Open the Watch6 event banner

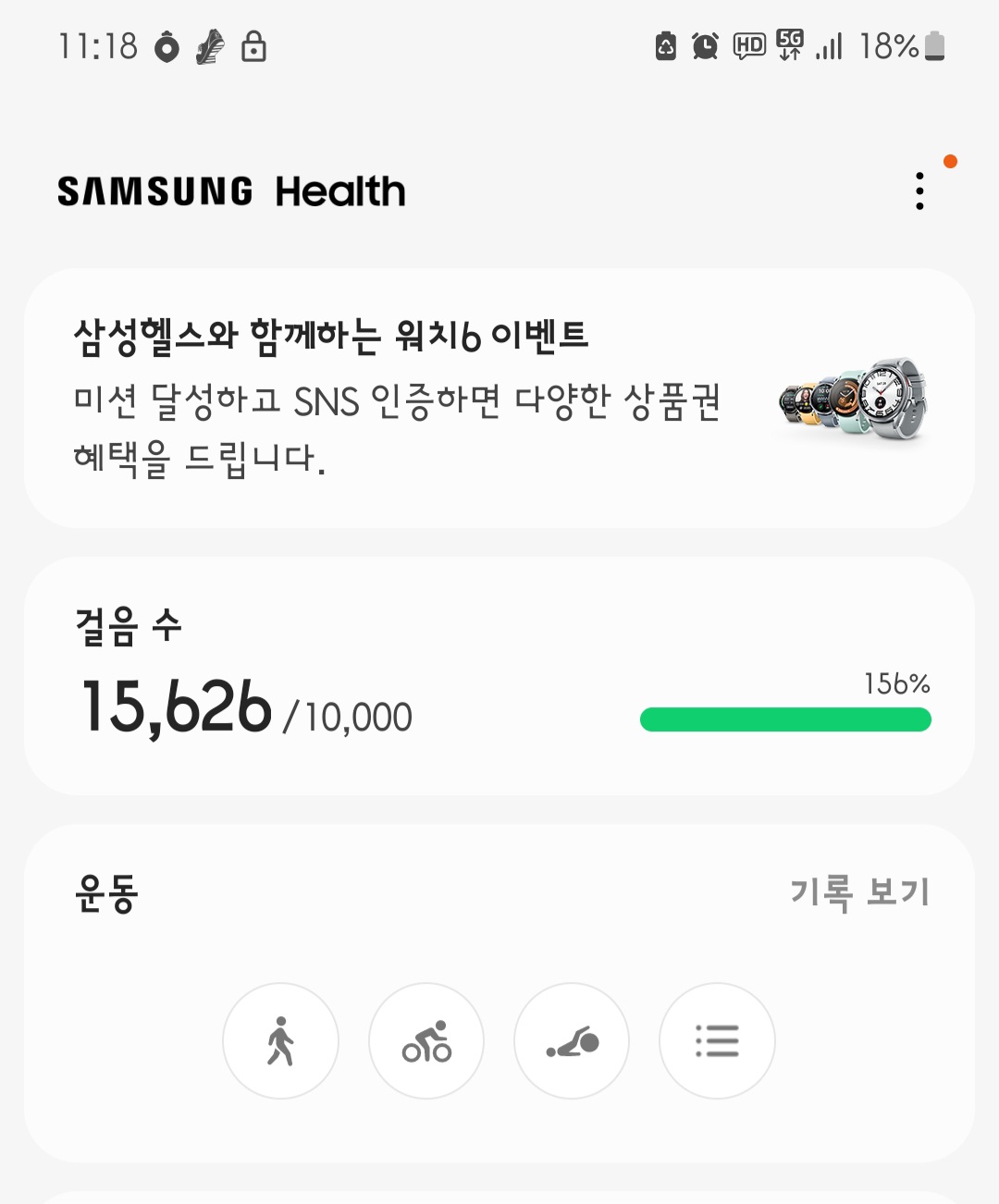click(x=499, y=399)
